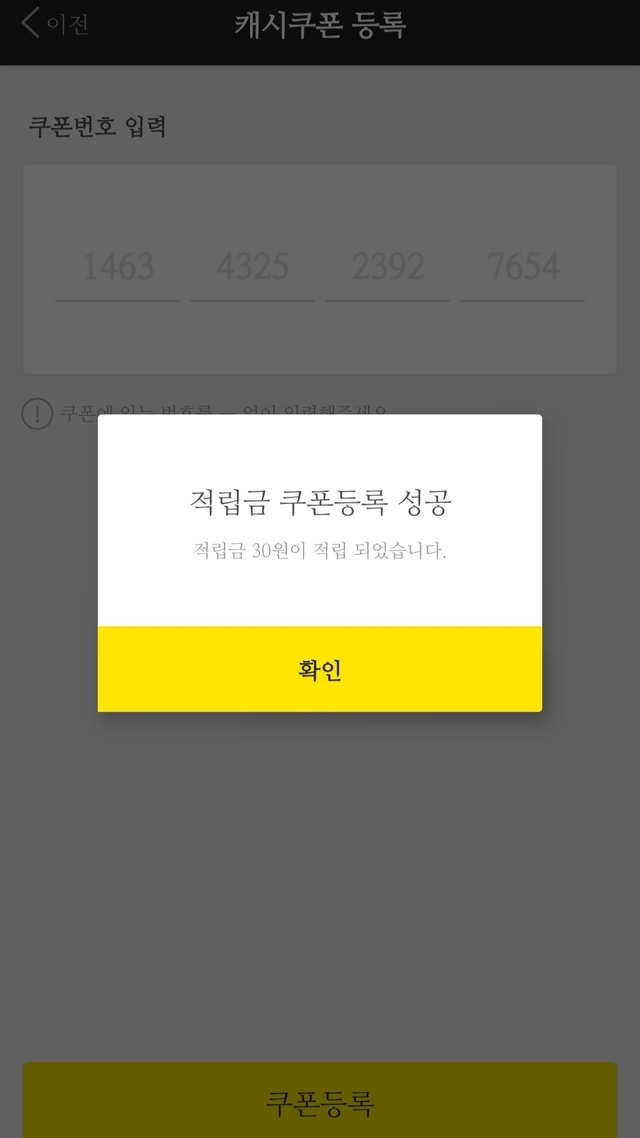Viewport: 640px width, 1138px height.
Task: Confirm the dialog with 확인 button
Action: pyautogui.click(x=319, y=669)
